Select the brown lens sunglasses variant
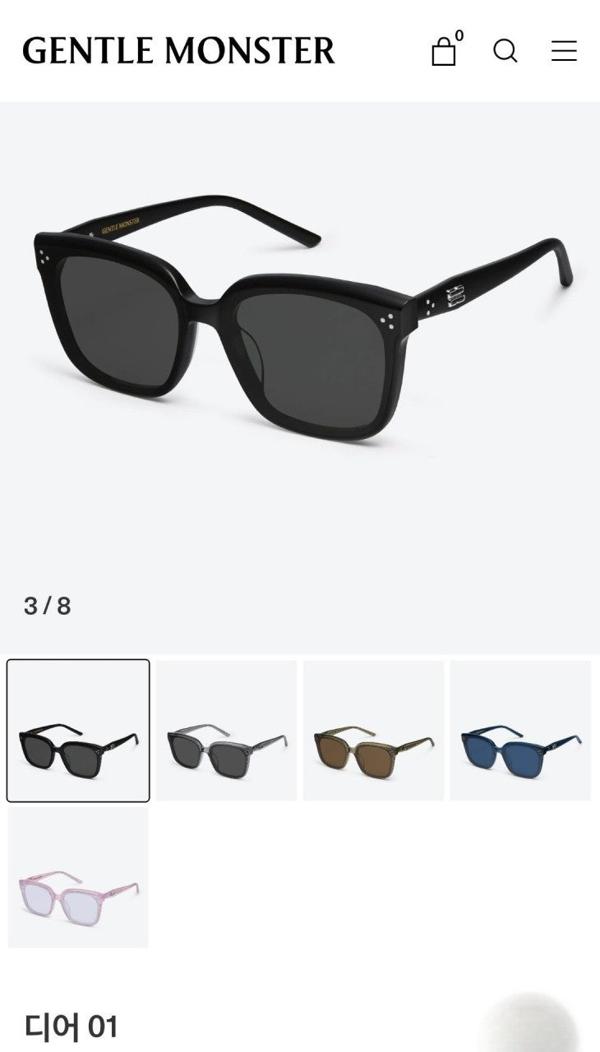Image resolution: width=600 pixels, height=1052 pixels. [x=373, y=731]
